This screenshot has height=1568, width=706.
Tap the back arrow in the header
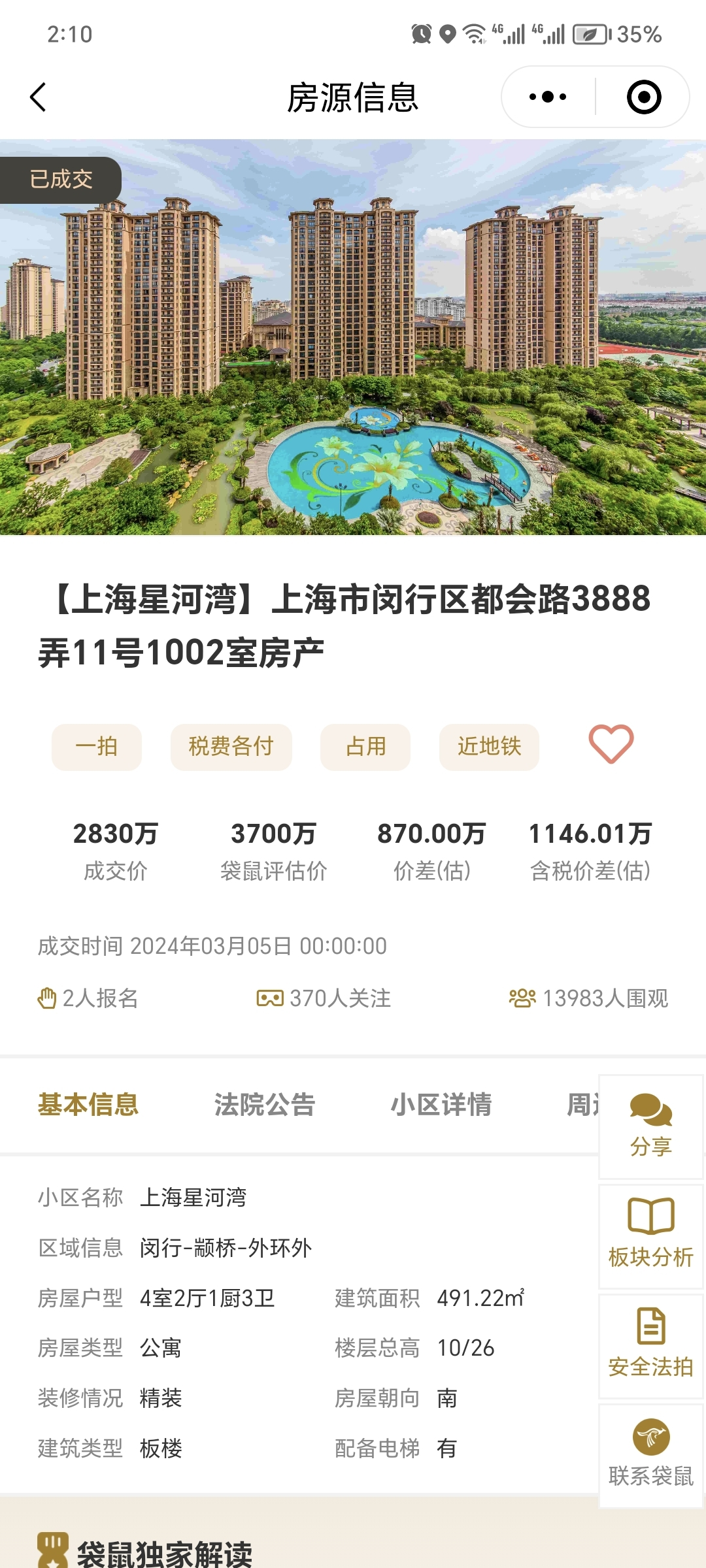[39, 96]
